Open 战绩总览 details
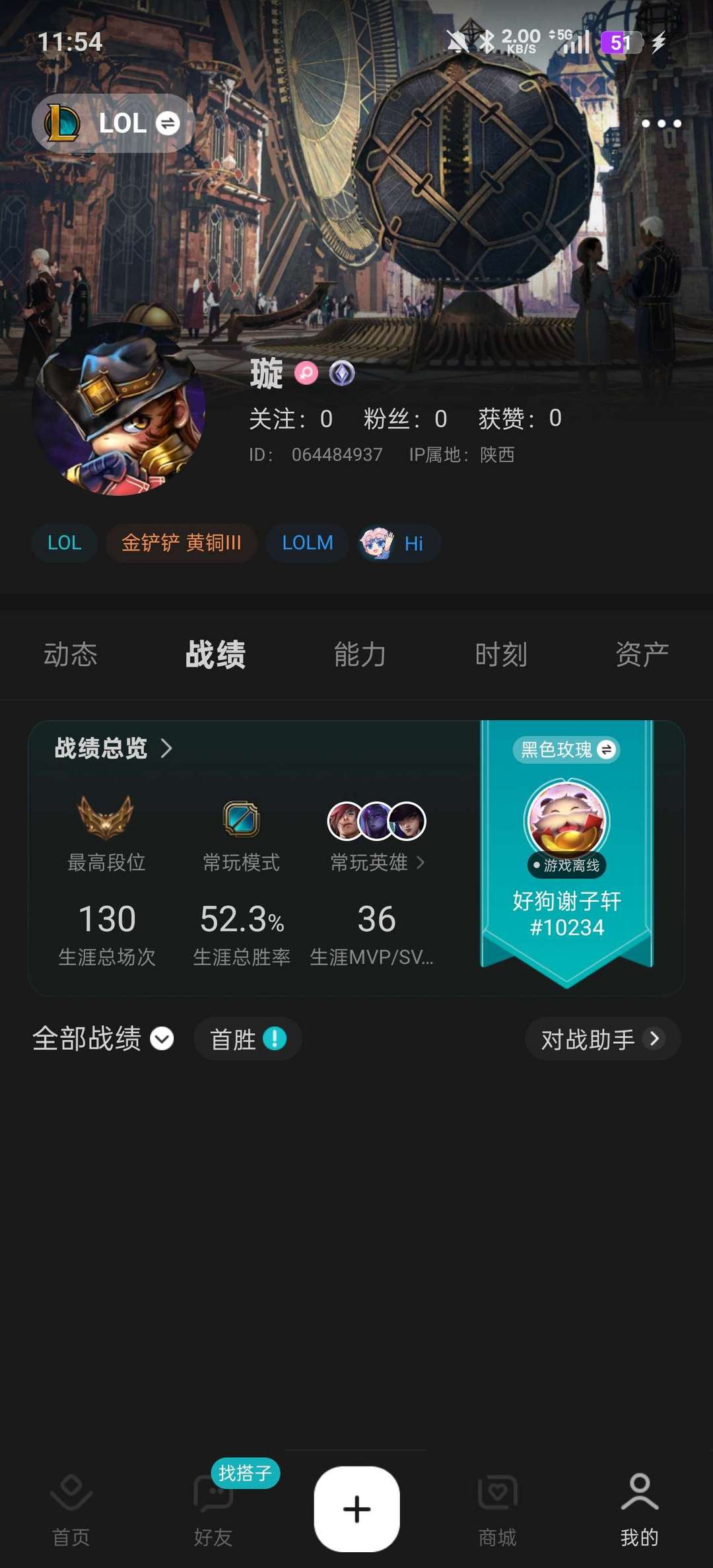 coord(114,749)
